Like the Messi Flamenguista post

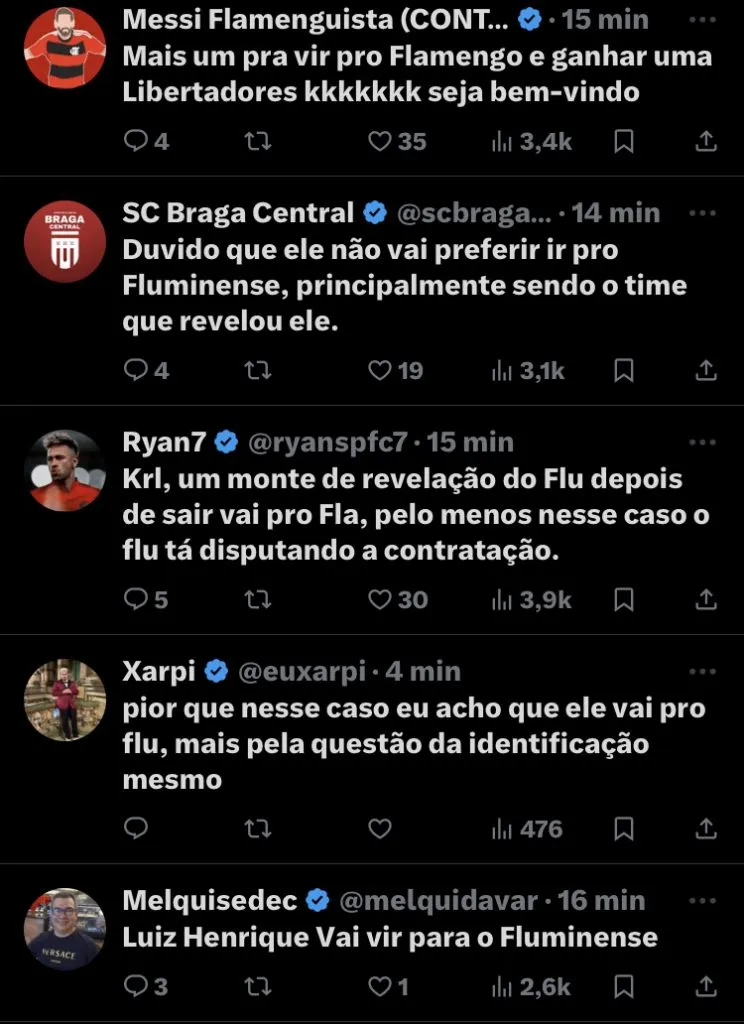(x=380, y=142)
